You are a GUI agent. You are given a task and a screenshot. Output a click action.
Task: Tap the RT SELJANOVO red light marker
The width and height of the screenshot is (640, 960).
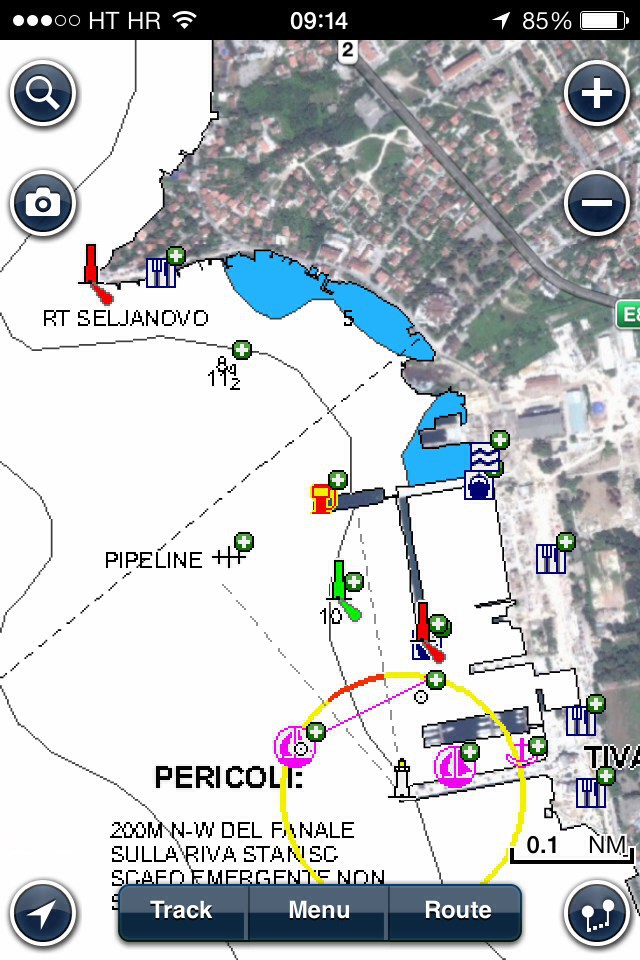[x=93, y=272]
